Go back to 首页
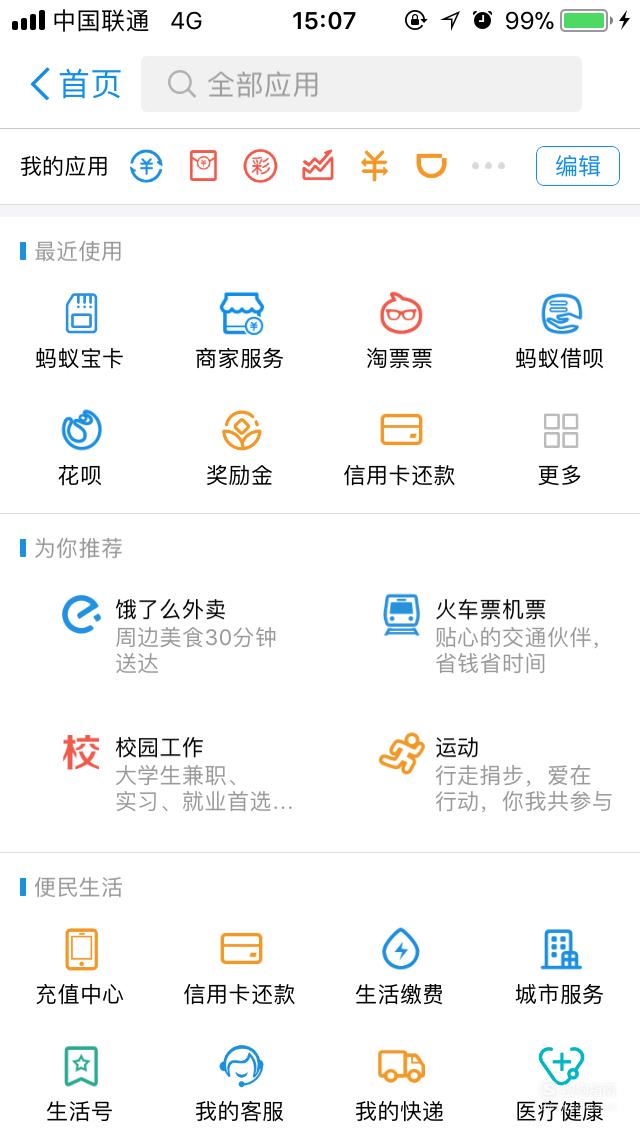 click(75, 84)
